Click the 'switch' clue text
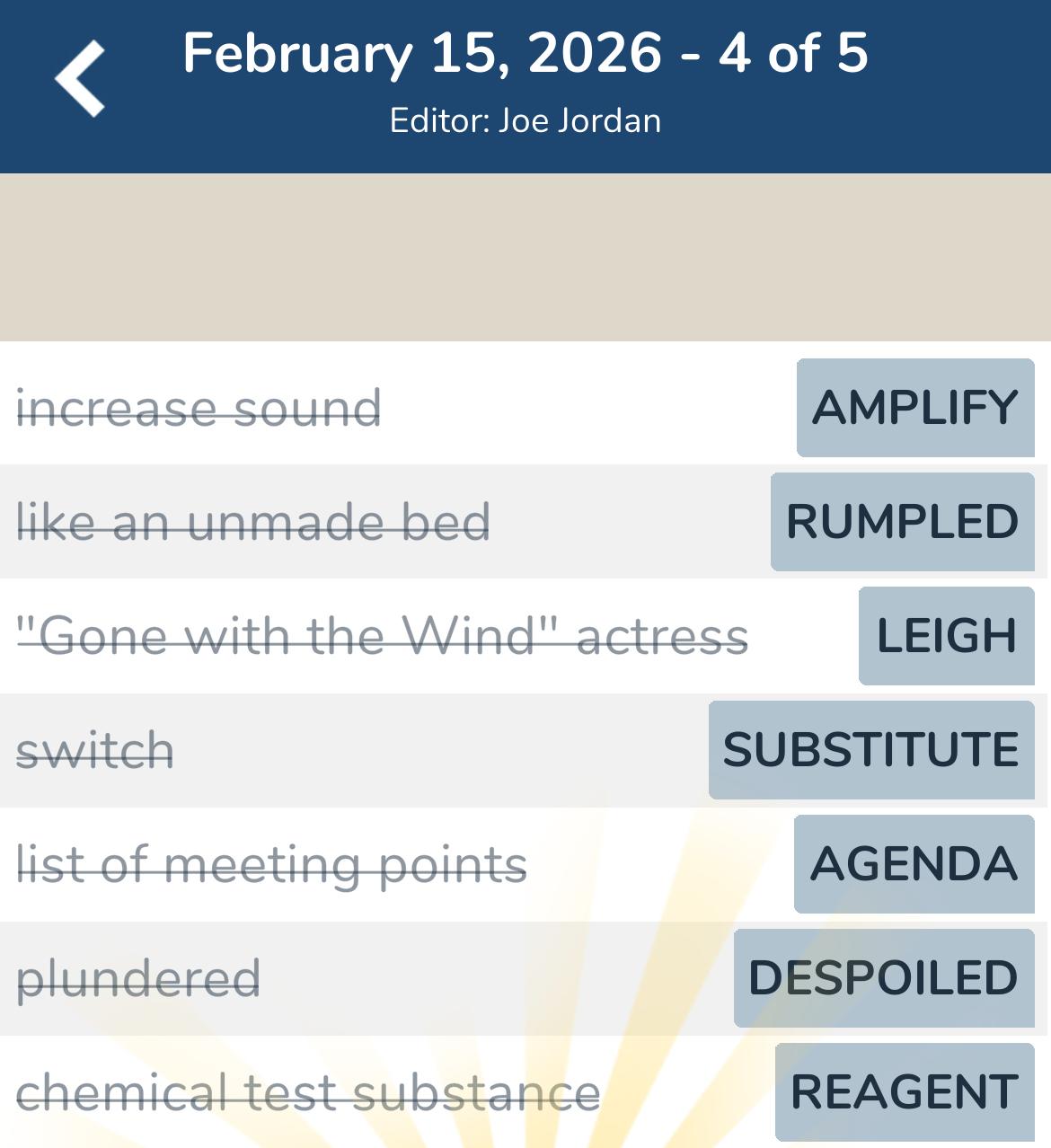This screenshot has width=1051, height=1148. tap(93, 750)
